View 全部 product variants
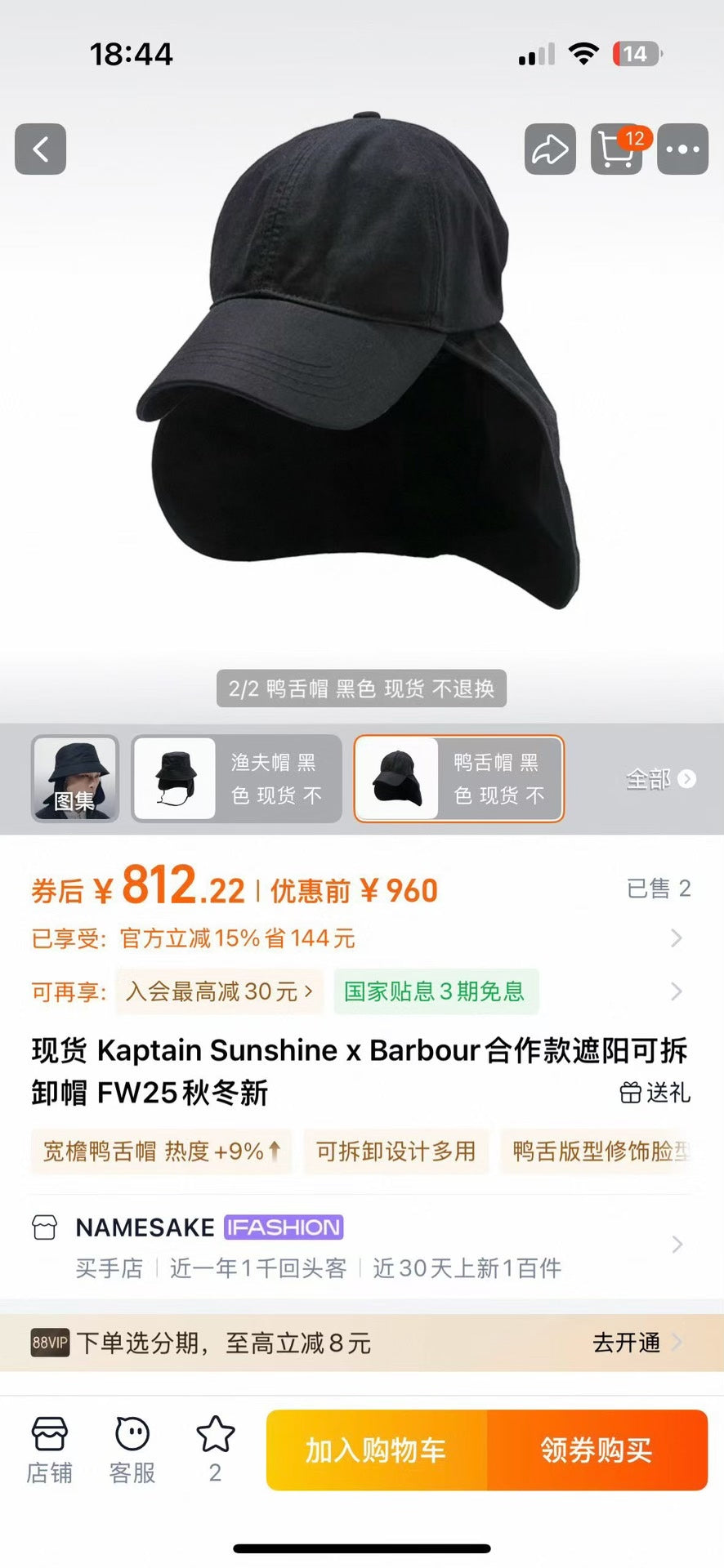Screen dimensions: 724x1568 click(660, 778)
